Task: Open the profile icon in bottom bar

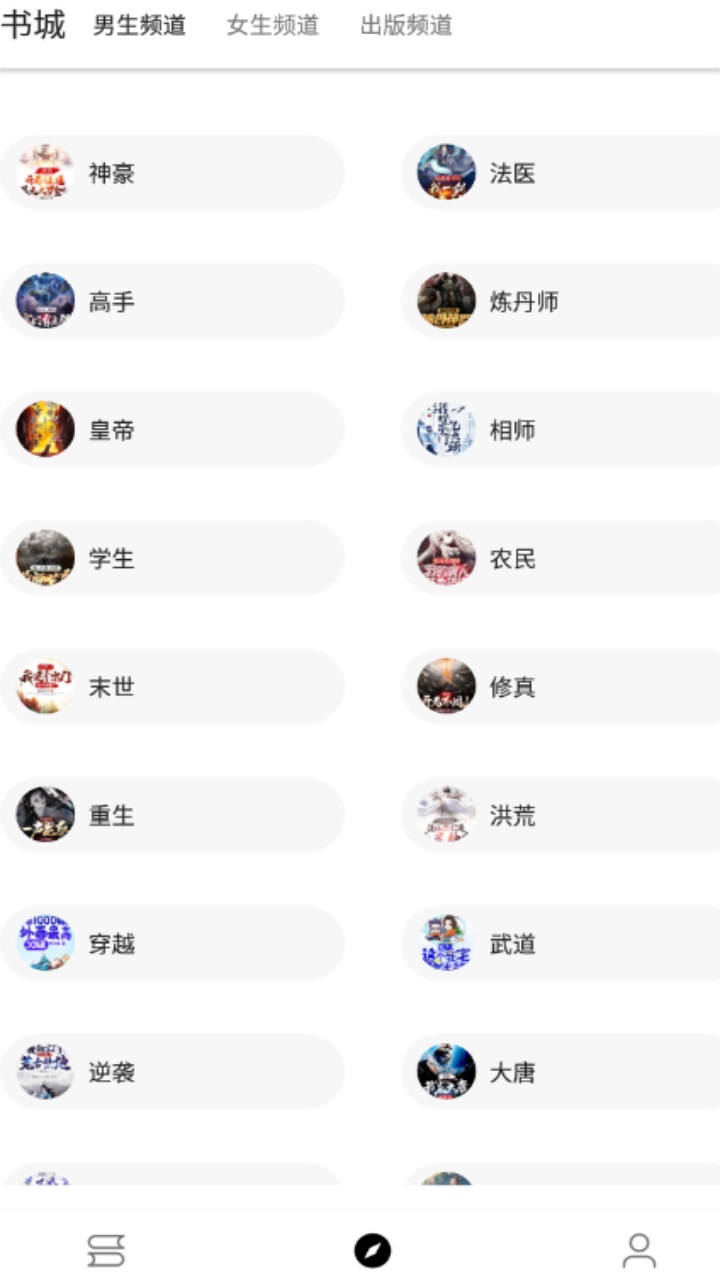Action: 638,1247
